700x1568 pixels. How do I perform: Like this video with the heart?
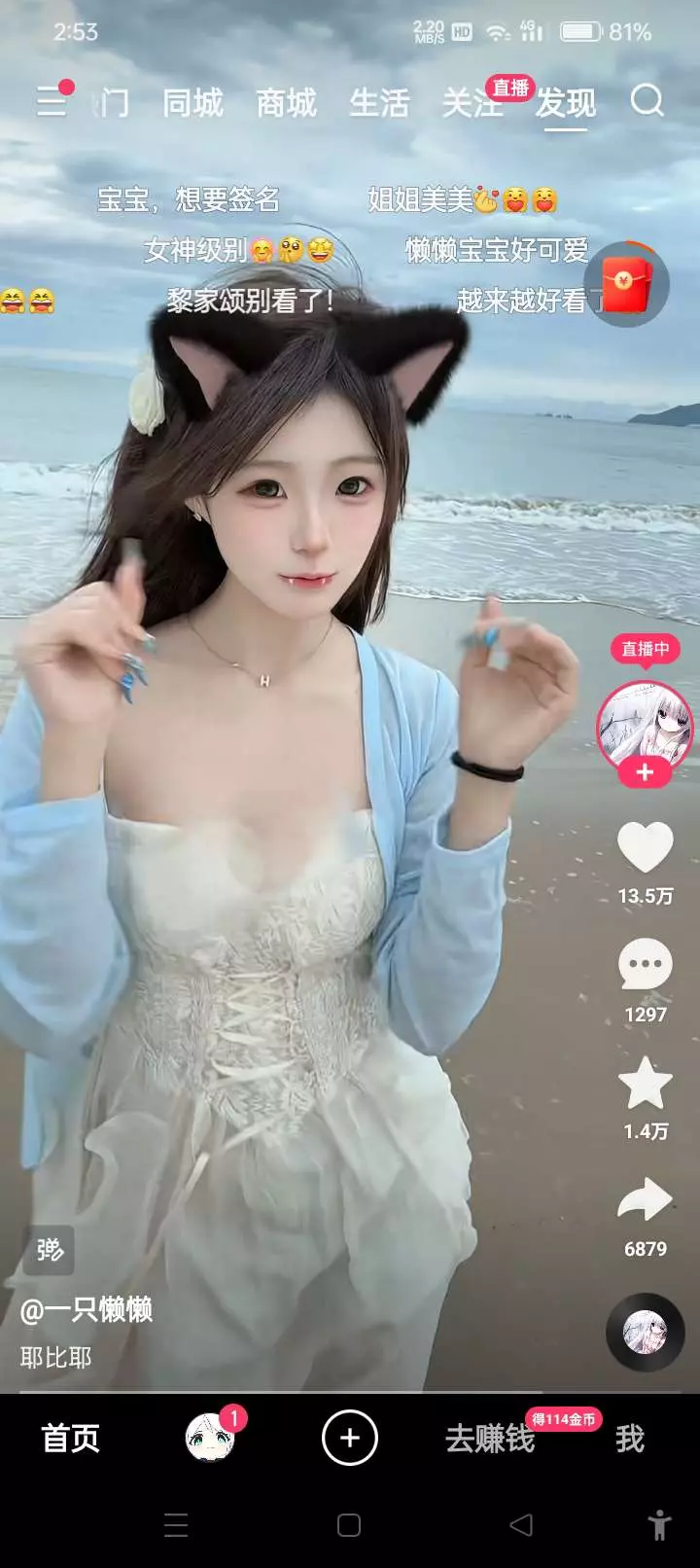pos(646,847)
